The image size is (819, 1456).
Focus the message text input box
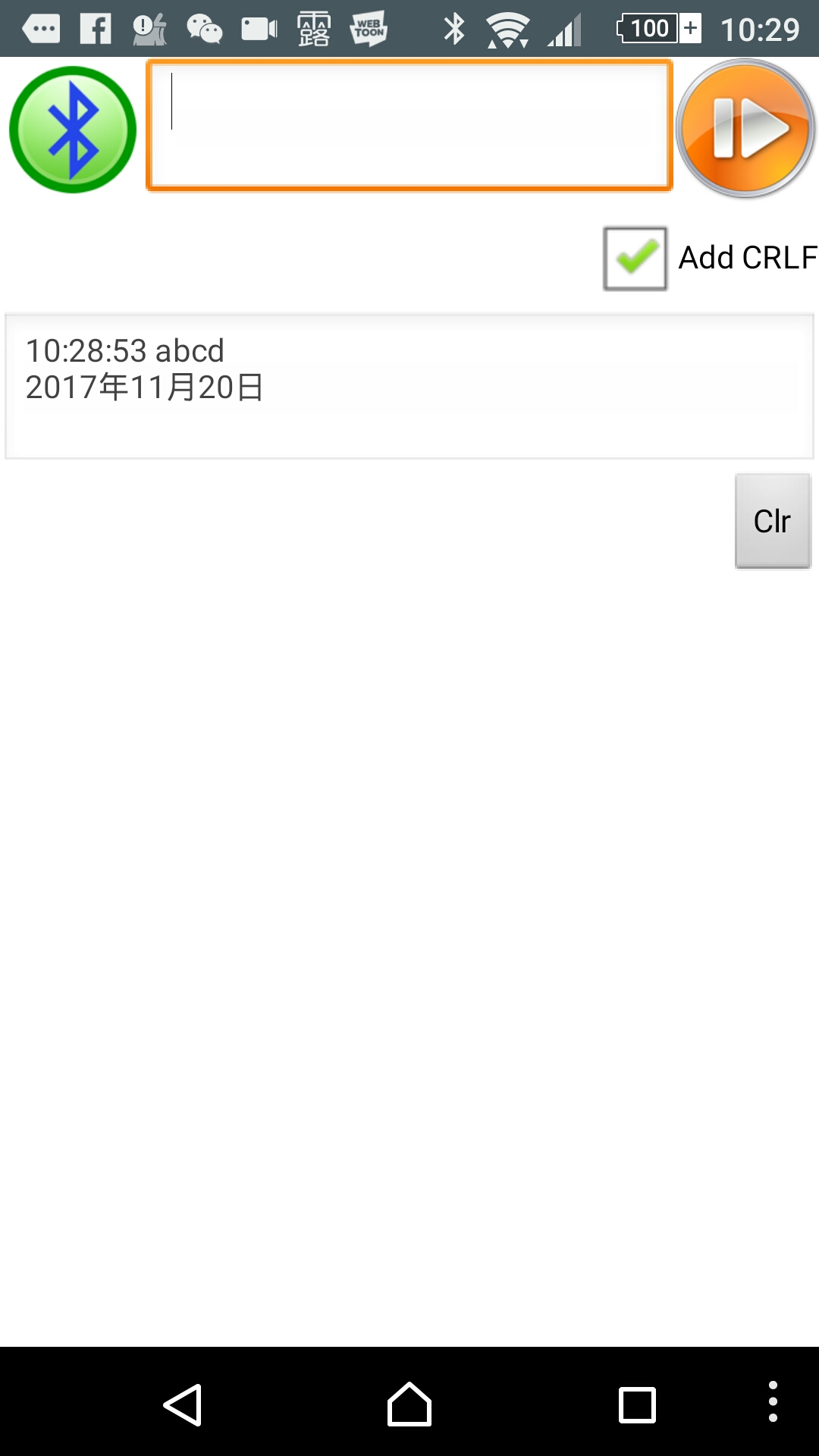click(x=409, y=125)
